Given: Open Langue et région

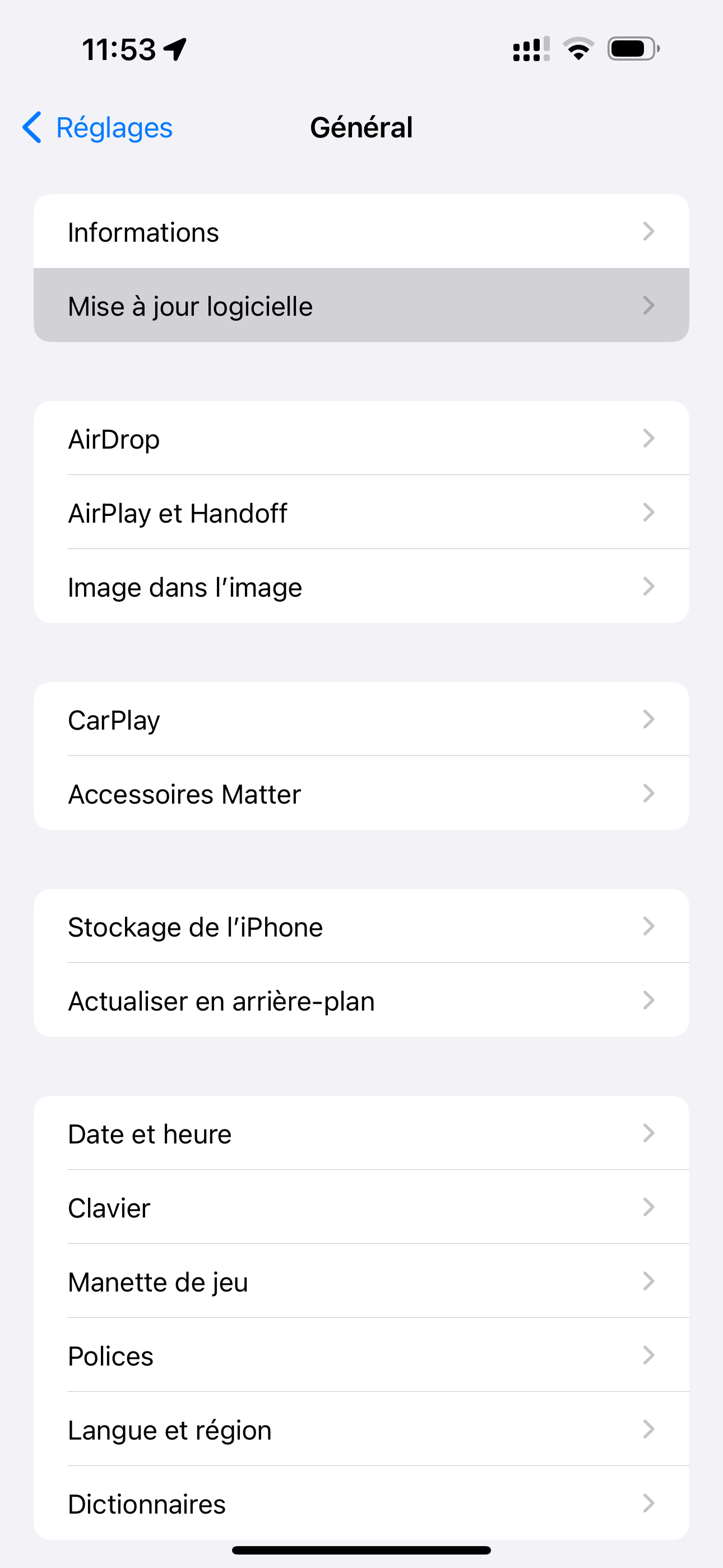Looking at the screenshot, I should point(361,1429).
